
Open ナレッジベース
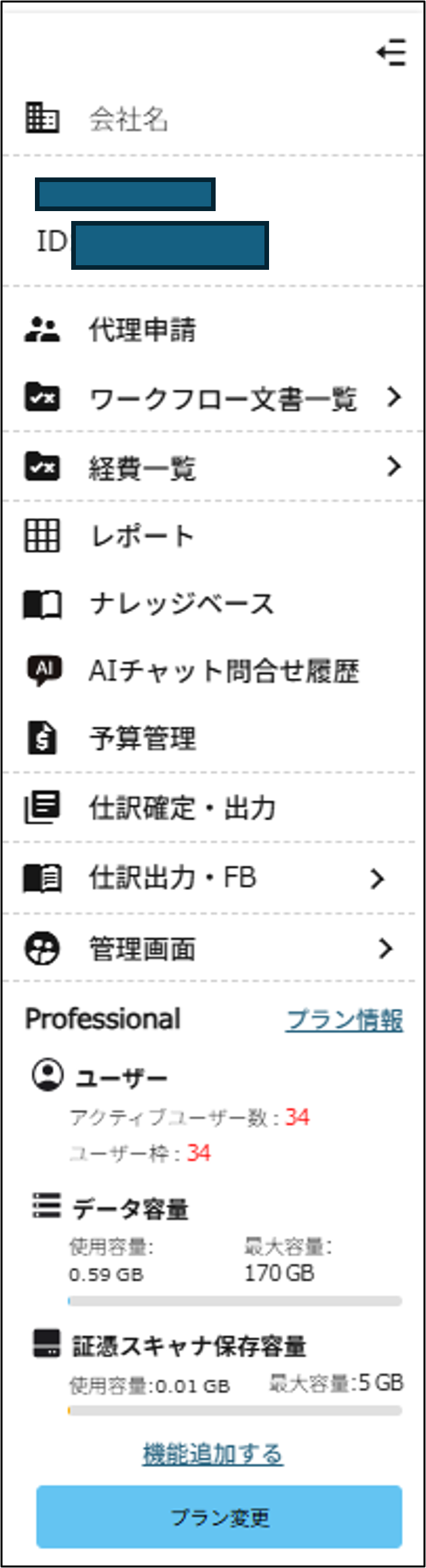click(181, 604)
